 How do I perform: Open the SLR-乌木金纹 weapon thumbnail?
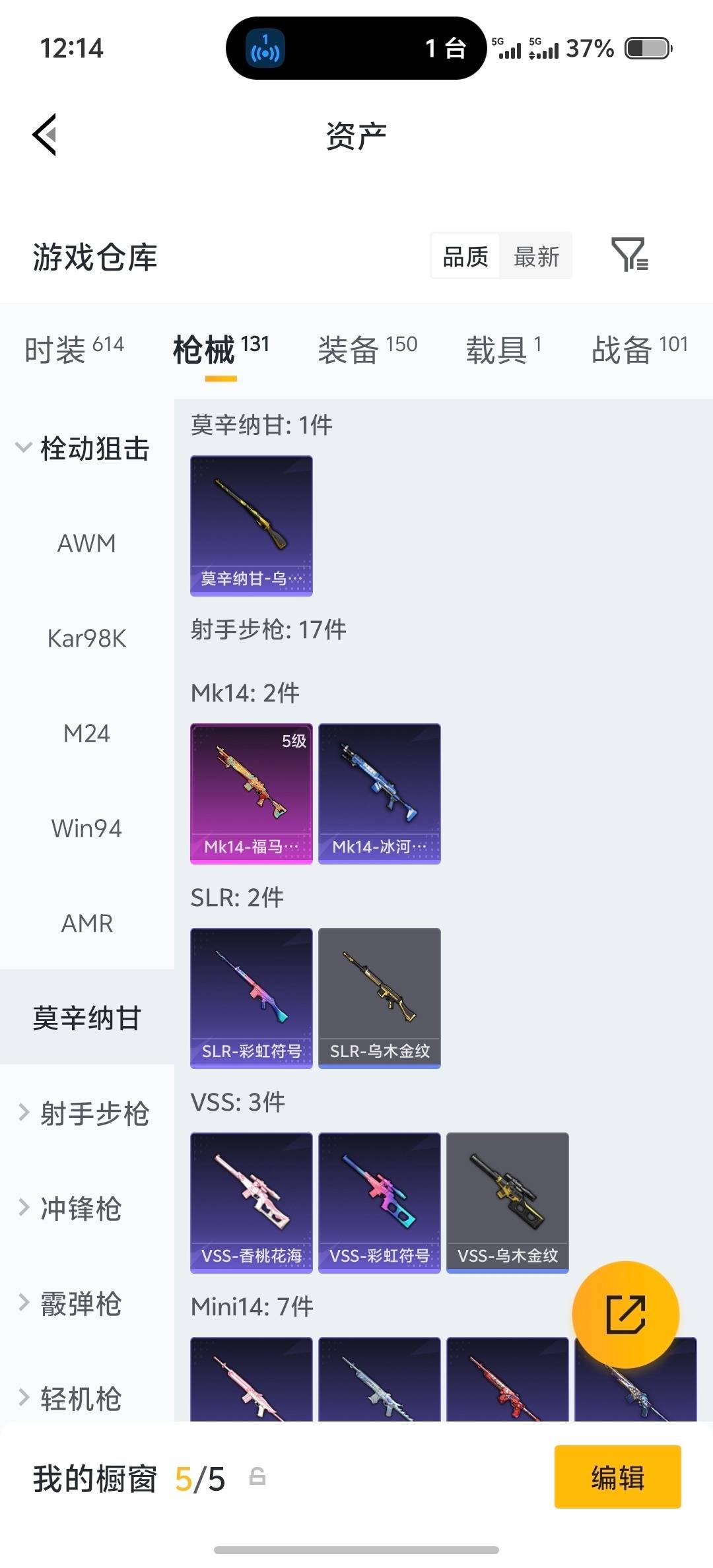tap(379, 998)
